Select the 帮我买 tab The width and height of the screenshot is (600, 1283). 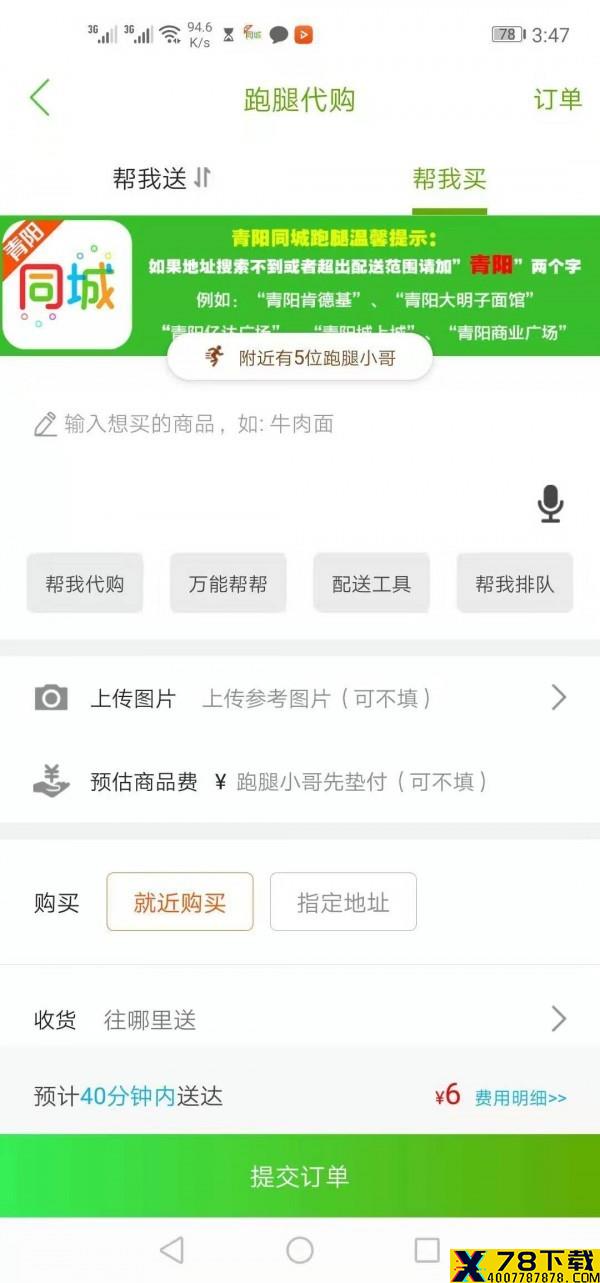[449, 179]
